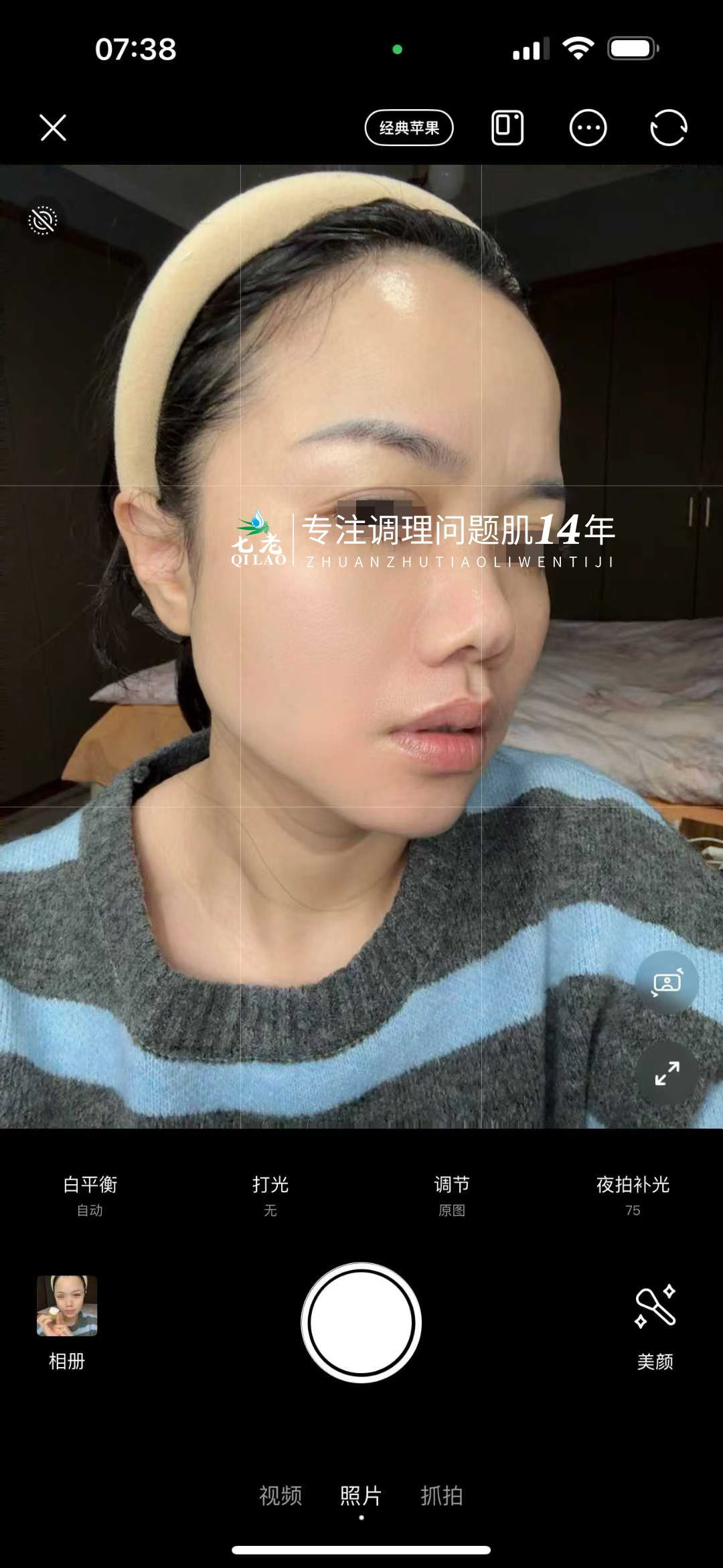Close the camera screen
Image resolution: width=723 pixels, height=1568 pixels.
click(x=53, y=127)
